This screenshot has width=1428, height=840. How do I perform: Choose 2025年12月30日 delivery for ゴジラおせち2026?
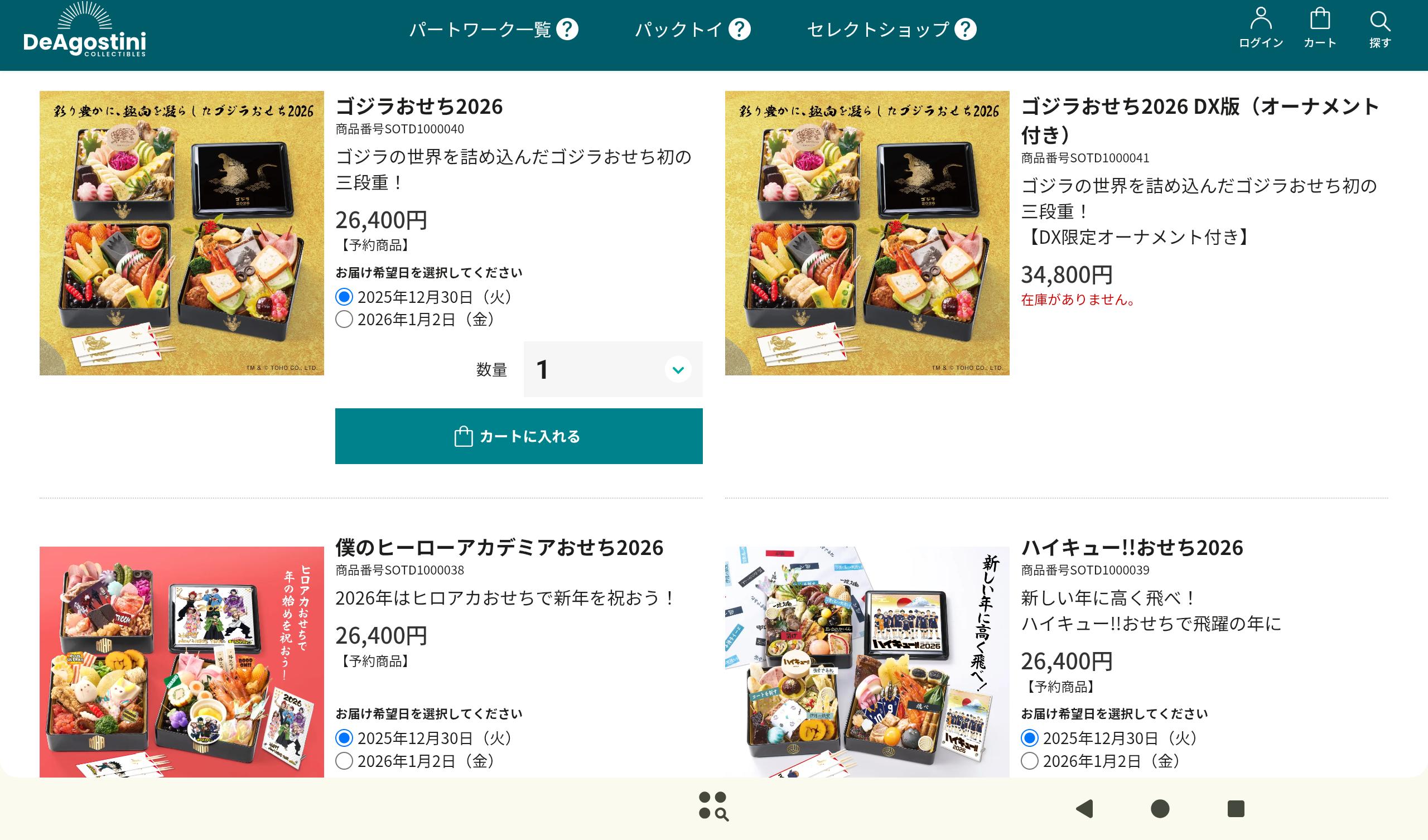click(344, 297)
